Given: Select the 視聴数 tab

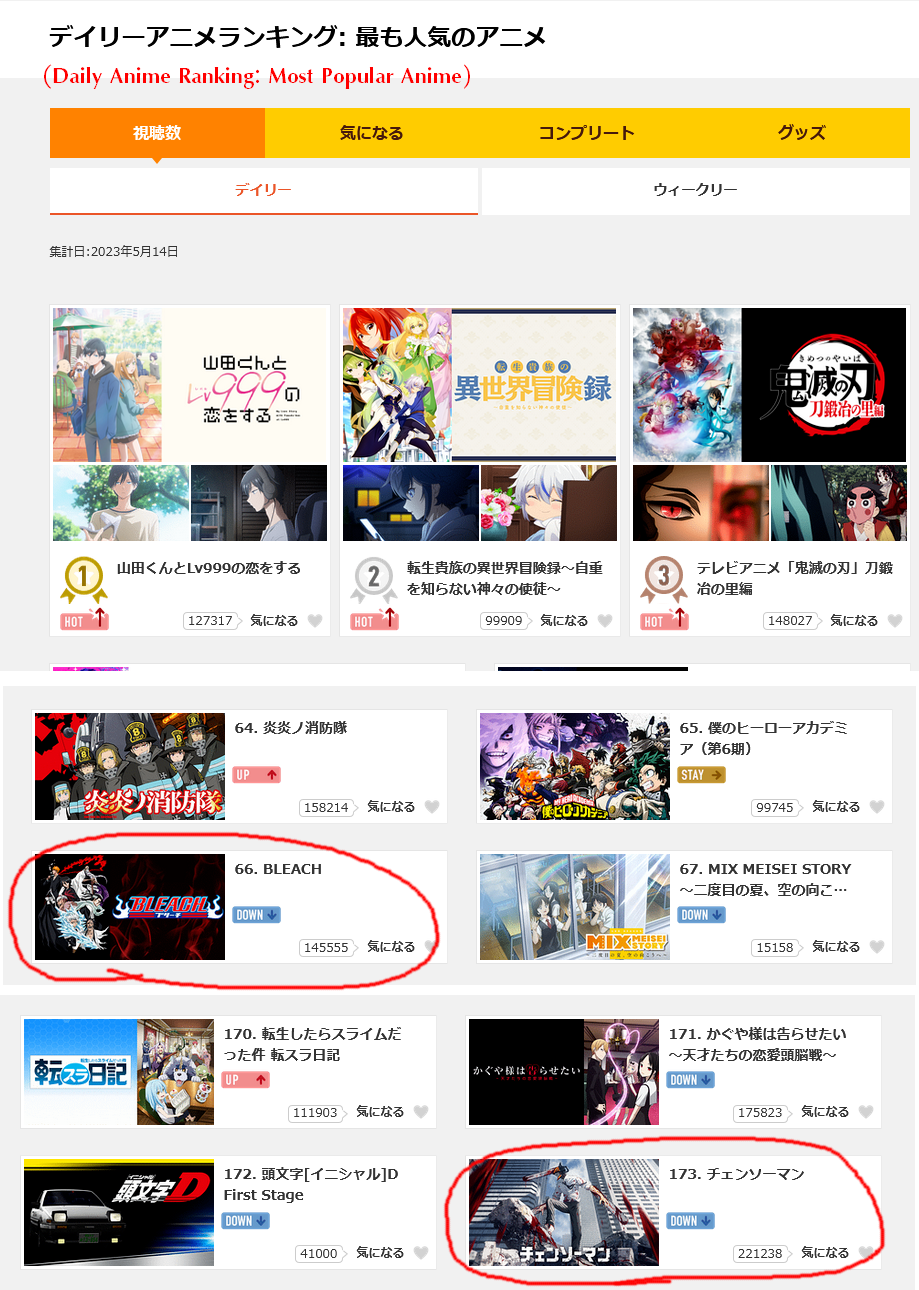Looking at the screenshot, I should (157, 133).
